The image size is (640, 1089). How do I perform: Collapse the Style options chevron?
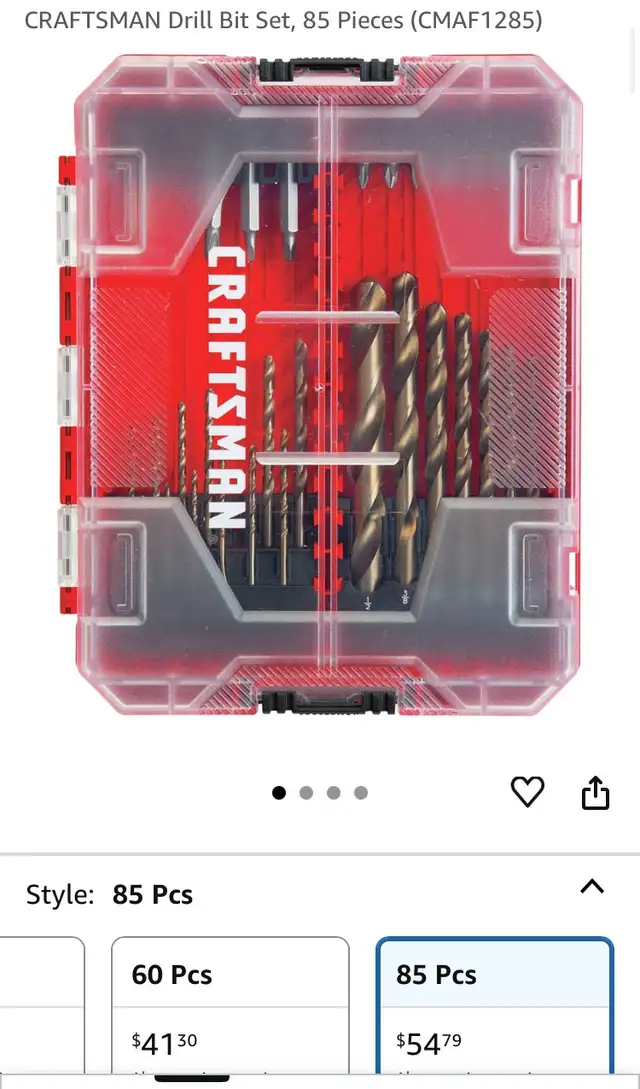click(592, 886)
